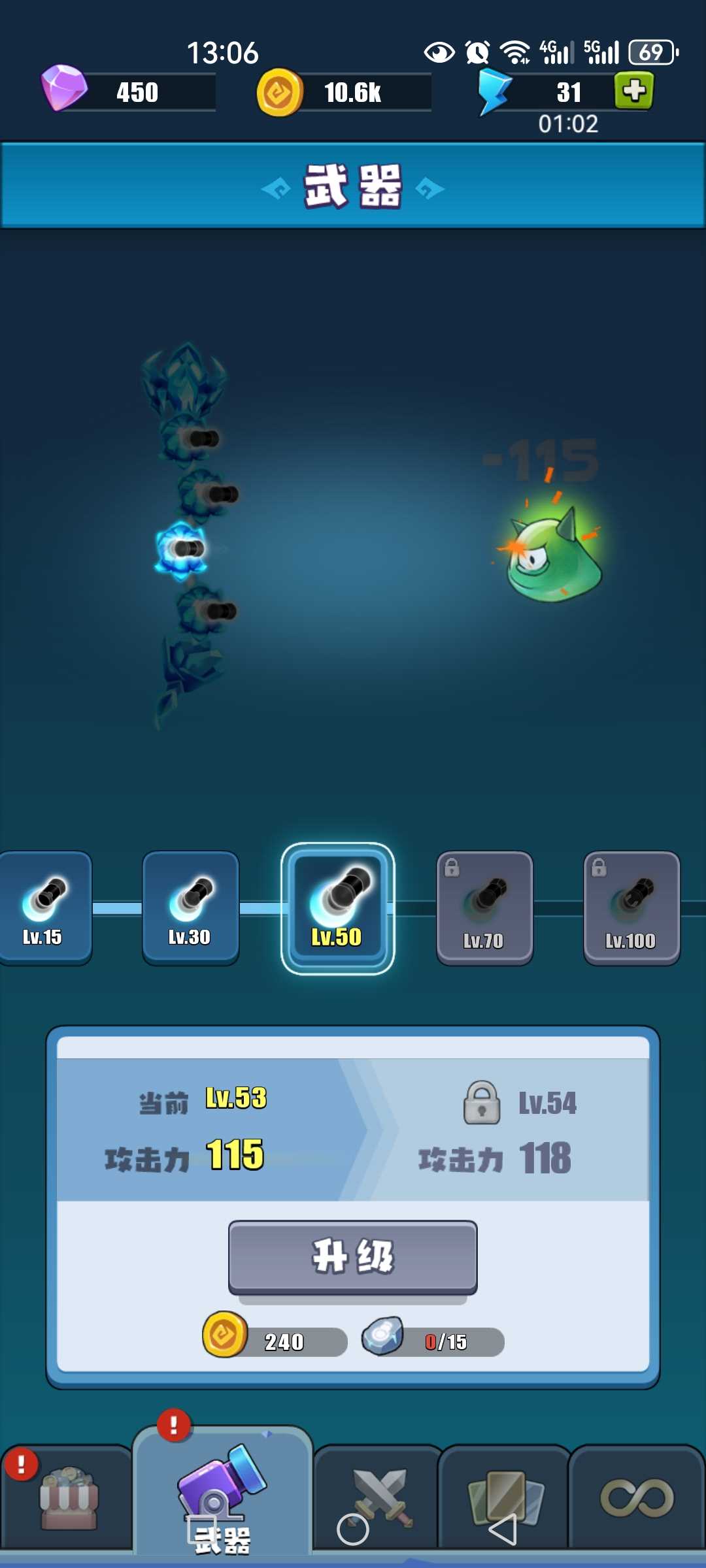Tap the locked Lv.100 weapon tier

pos(631,908)
